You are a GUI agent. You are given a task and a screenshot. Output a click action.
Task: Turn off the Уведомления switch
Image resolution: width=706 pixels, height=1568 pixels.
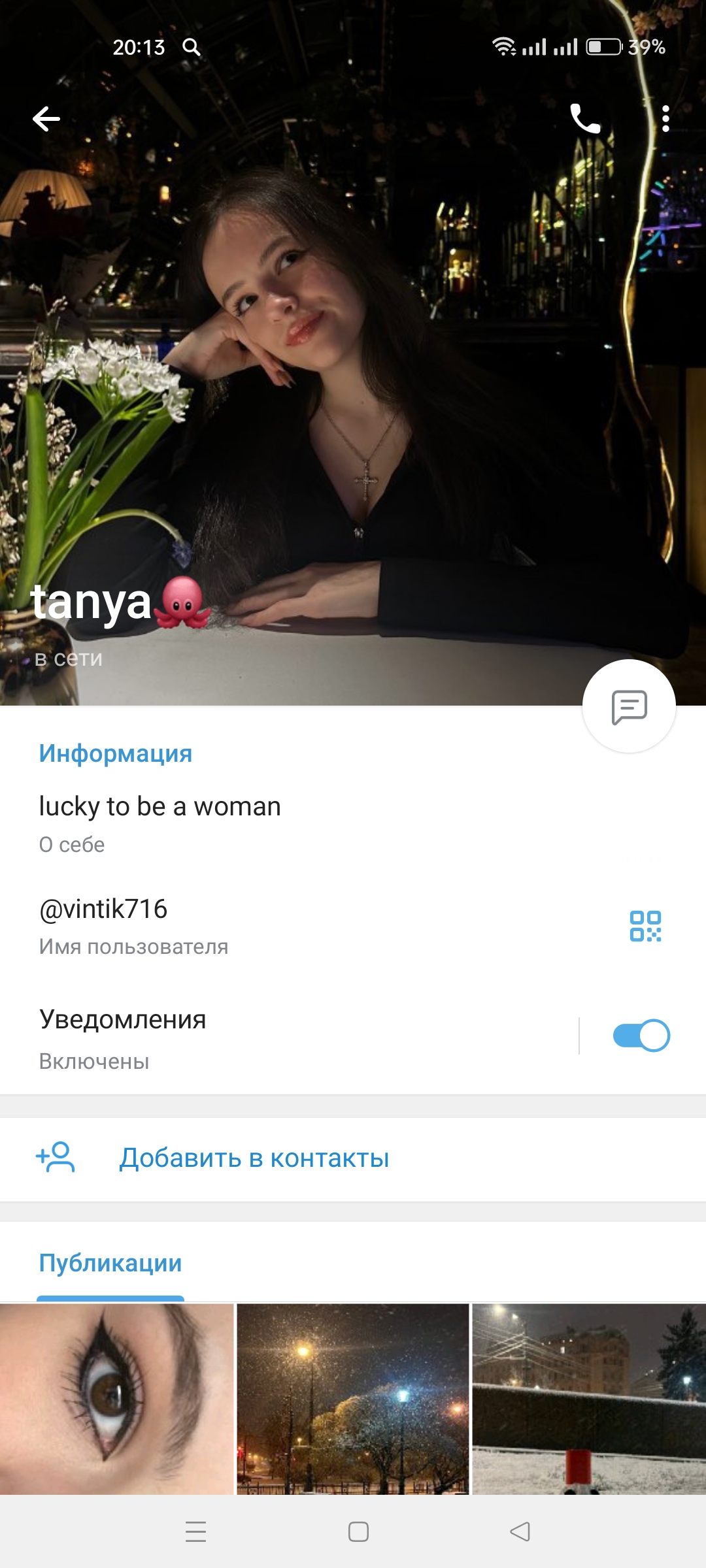(x=641, y=1036)
